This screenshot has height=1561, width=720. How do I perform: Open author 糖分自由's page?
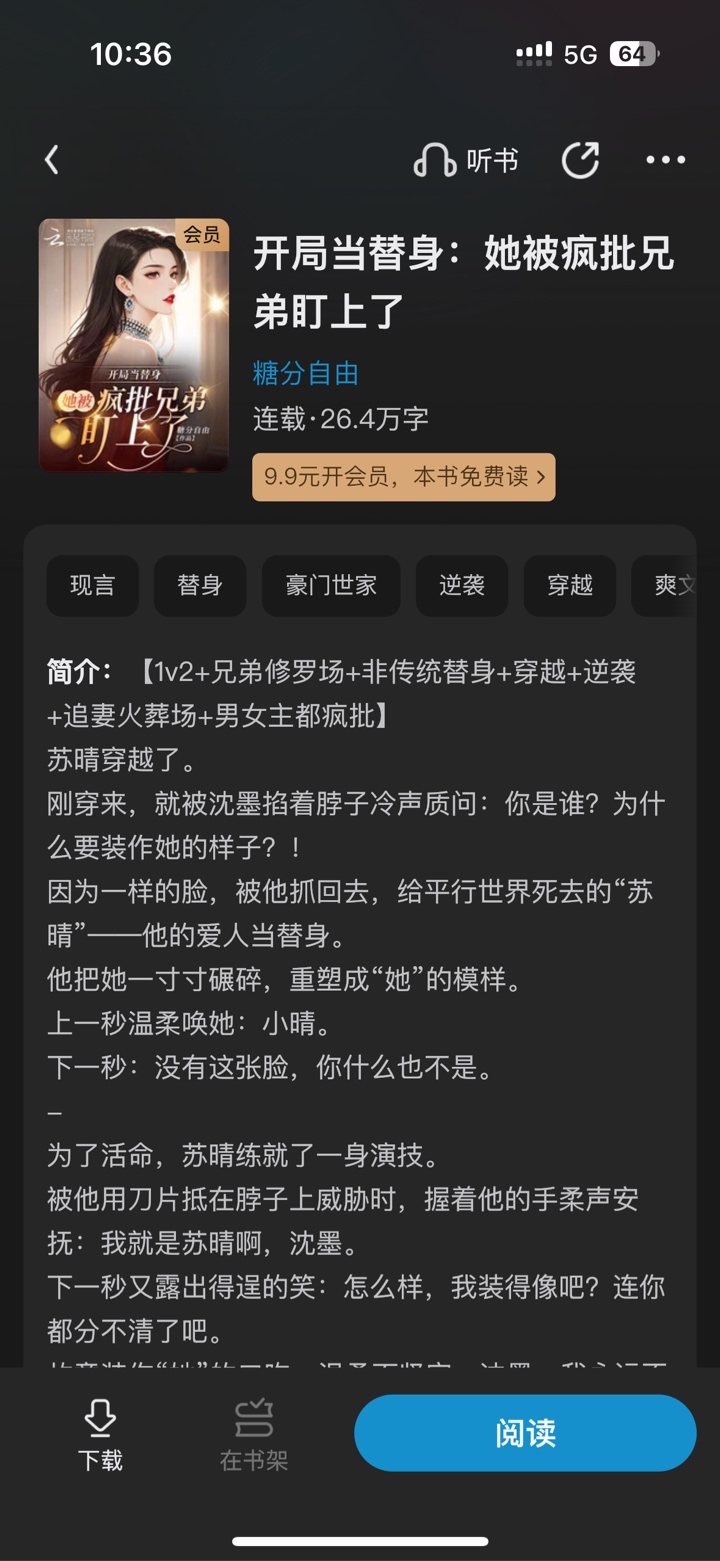(x=306, y=374)
